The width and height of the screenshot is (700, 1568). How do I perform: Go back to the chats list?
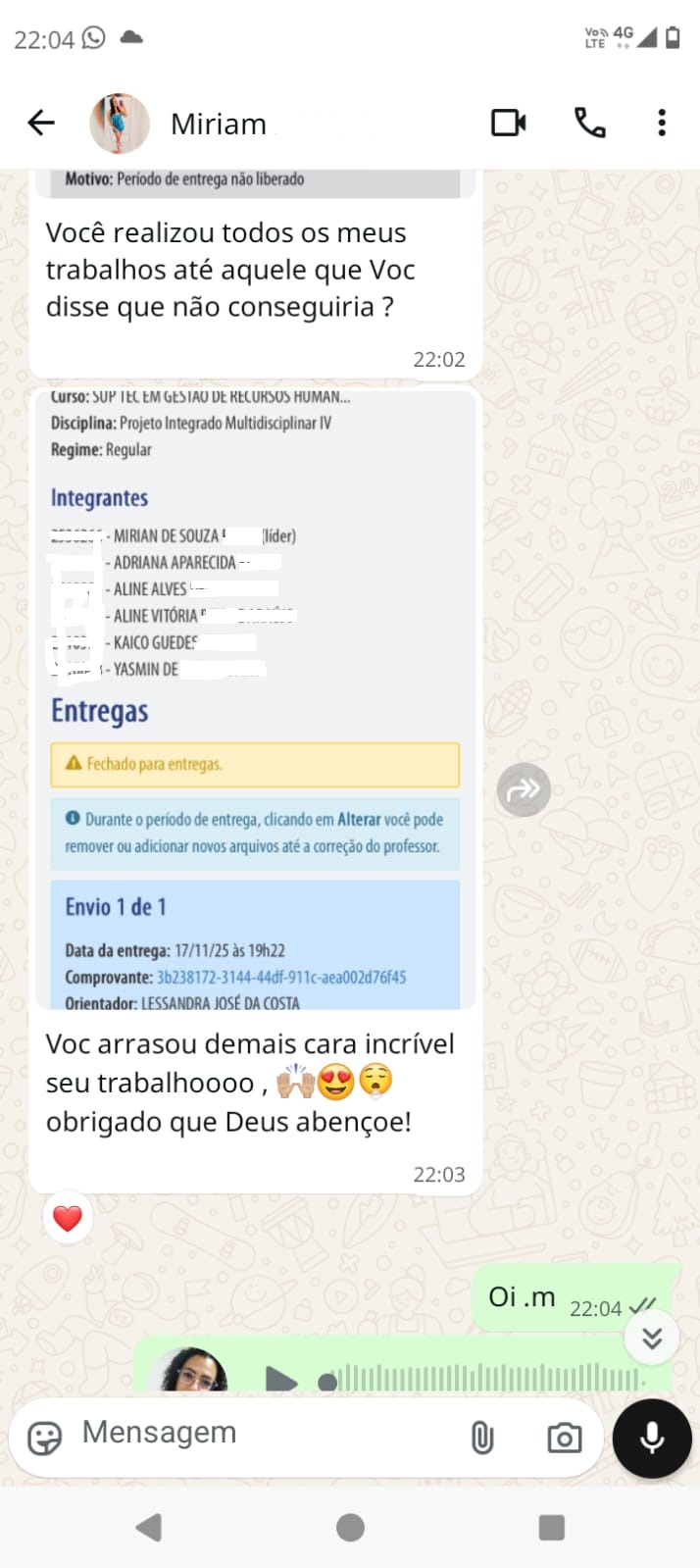coord(41,123)
